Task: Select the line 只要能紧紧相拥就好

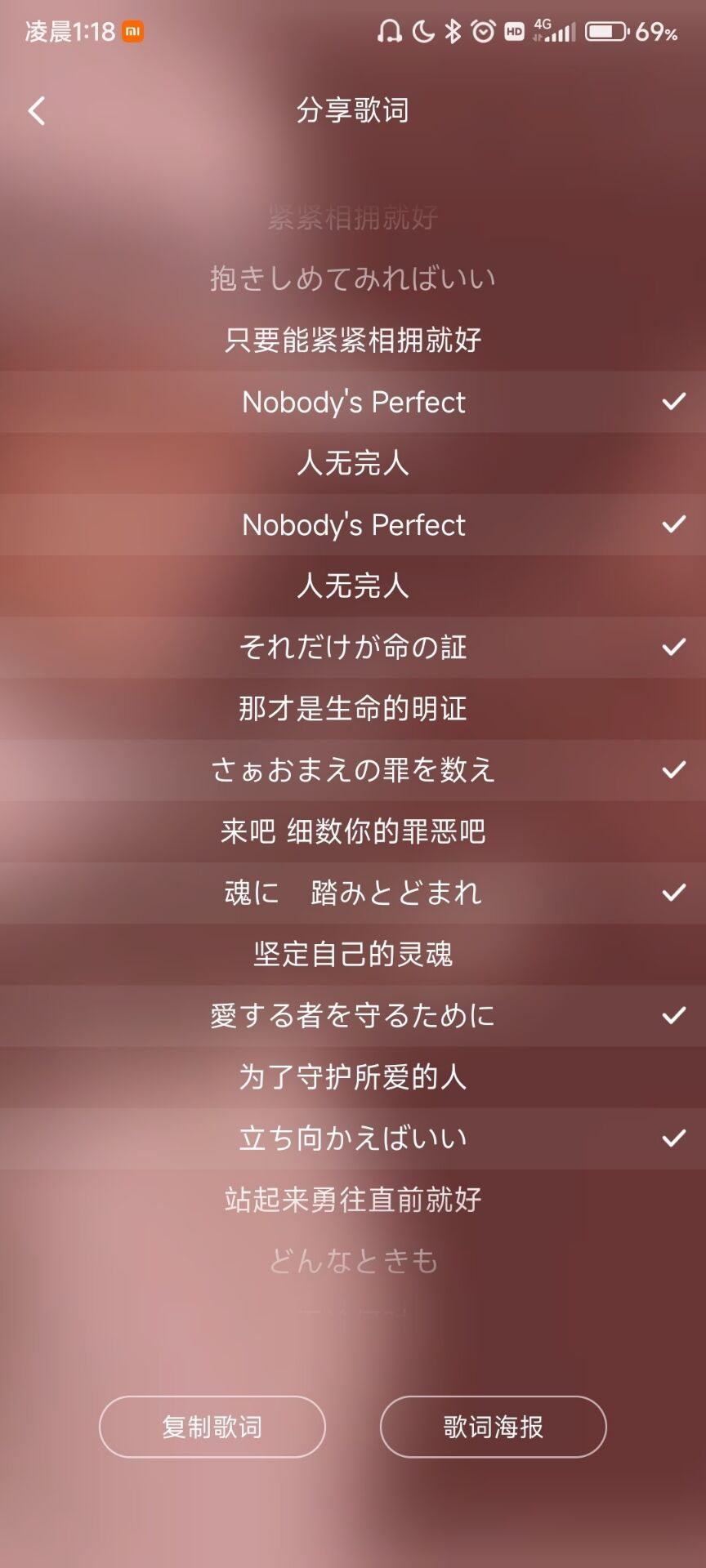Action: pos(353,340)
